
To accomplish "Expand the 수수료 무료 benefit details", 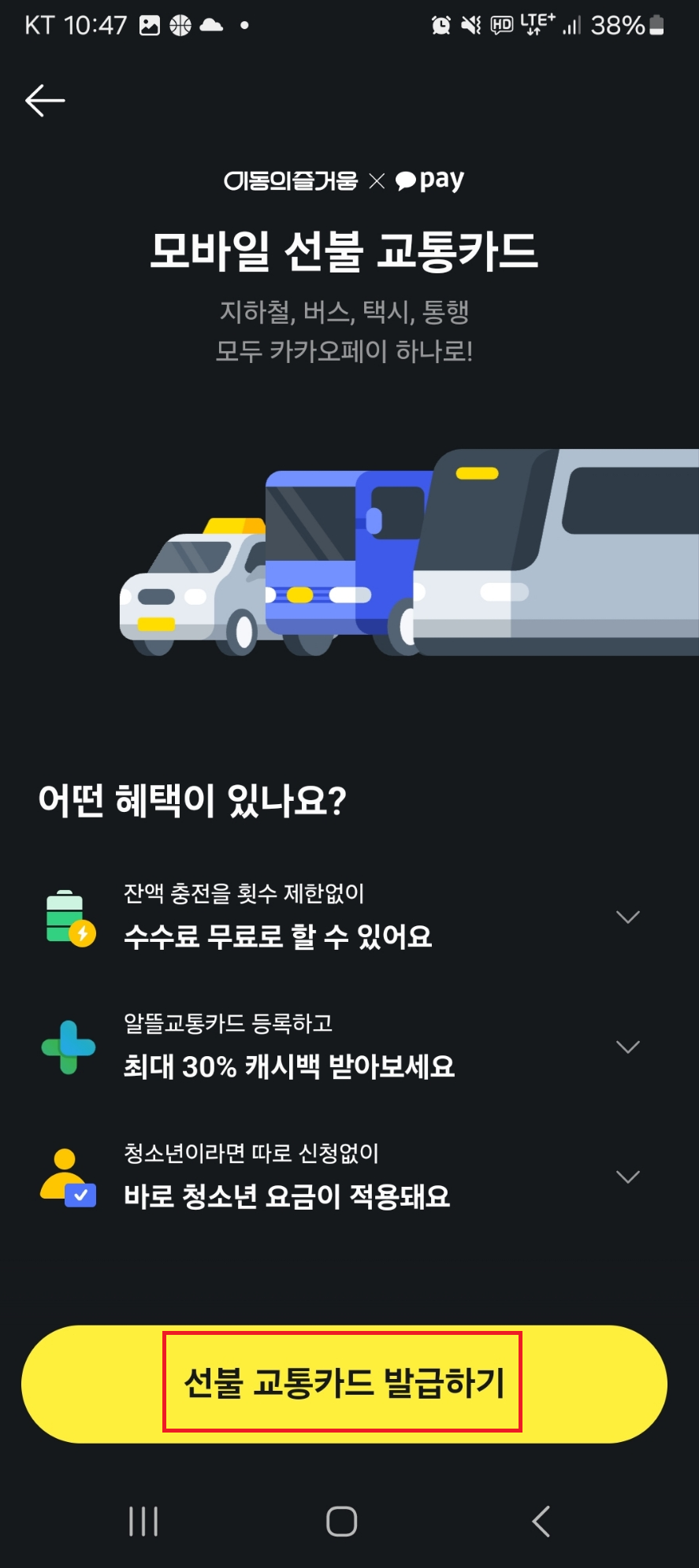I will (x=627, y=917).
